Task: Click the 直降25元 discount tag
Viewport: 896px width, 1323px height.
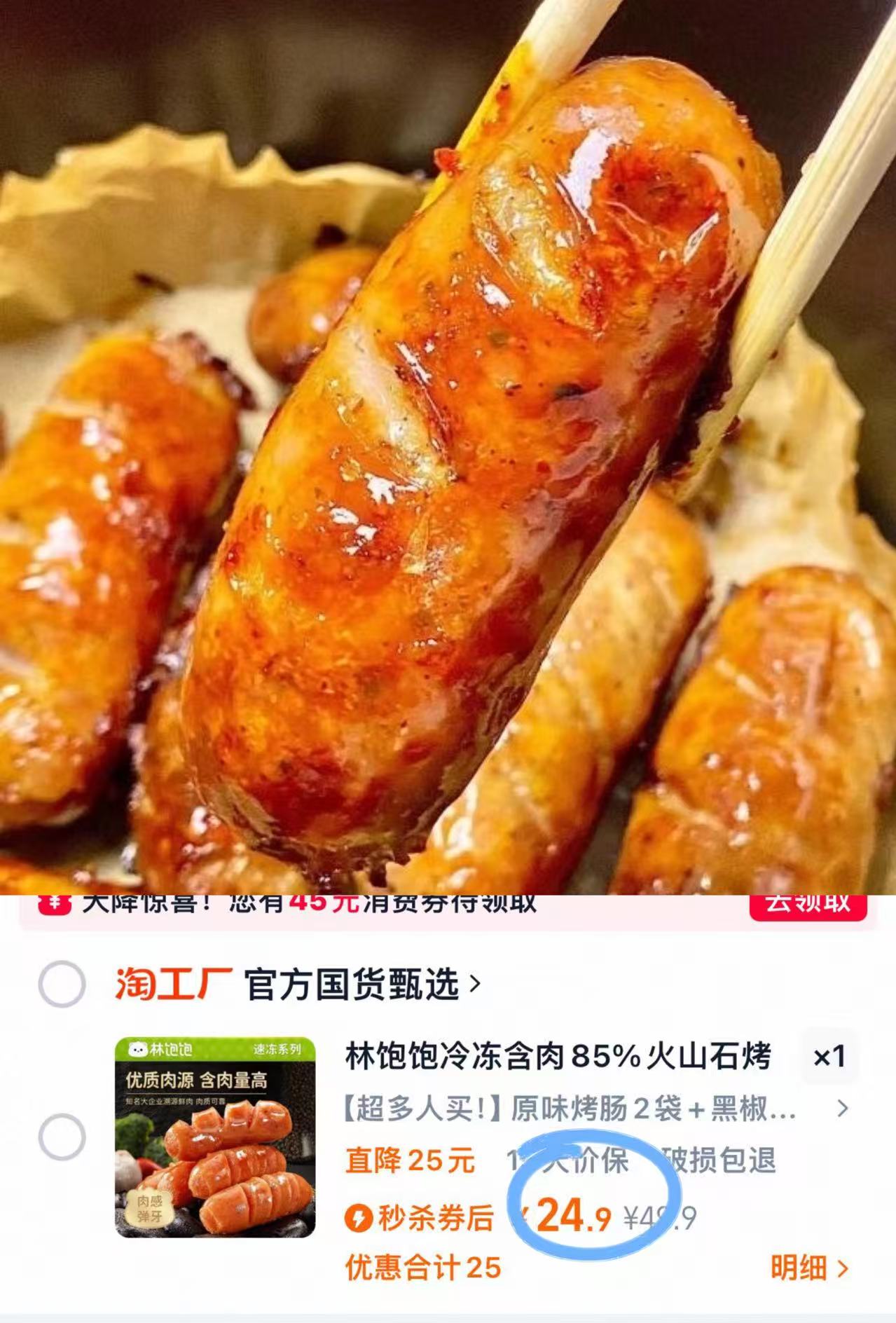Action: coord(410,1160)
